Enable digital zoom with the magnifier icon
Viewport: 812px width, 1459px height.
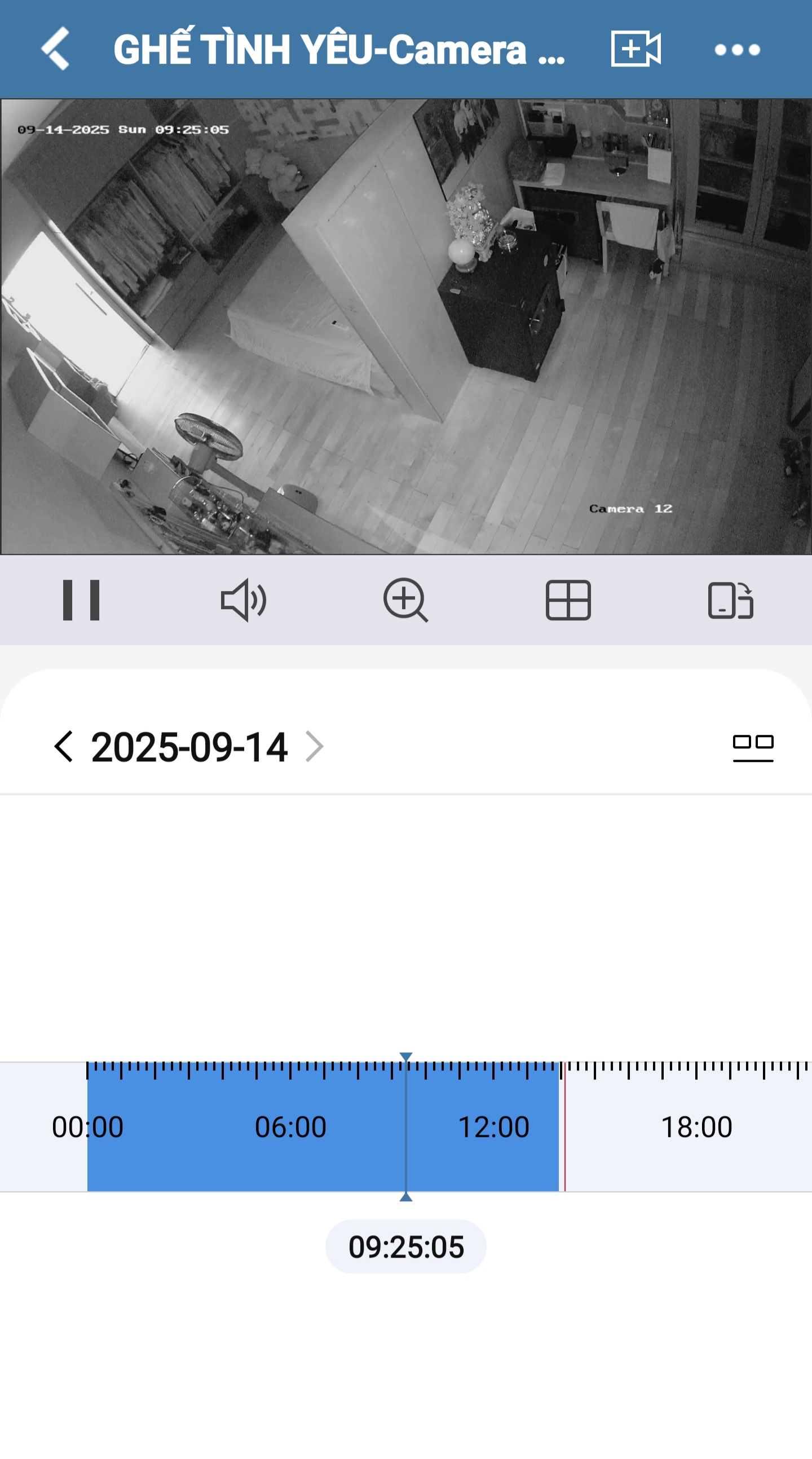click(x=405, y=600)
